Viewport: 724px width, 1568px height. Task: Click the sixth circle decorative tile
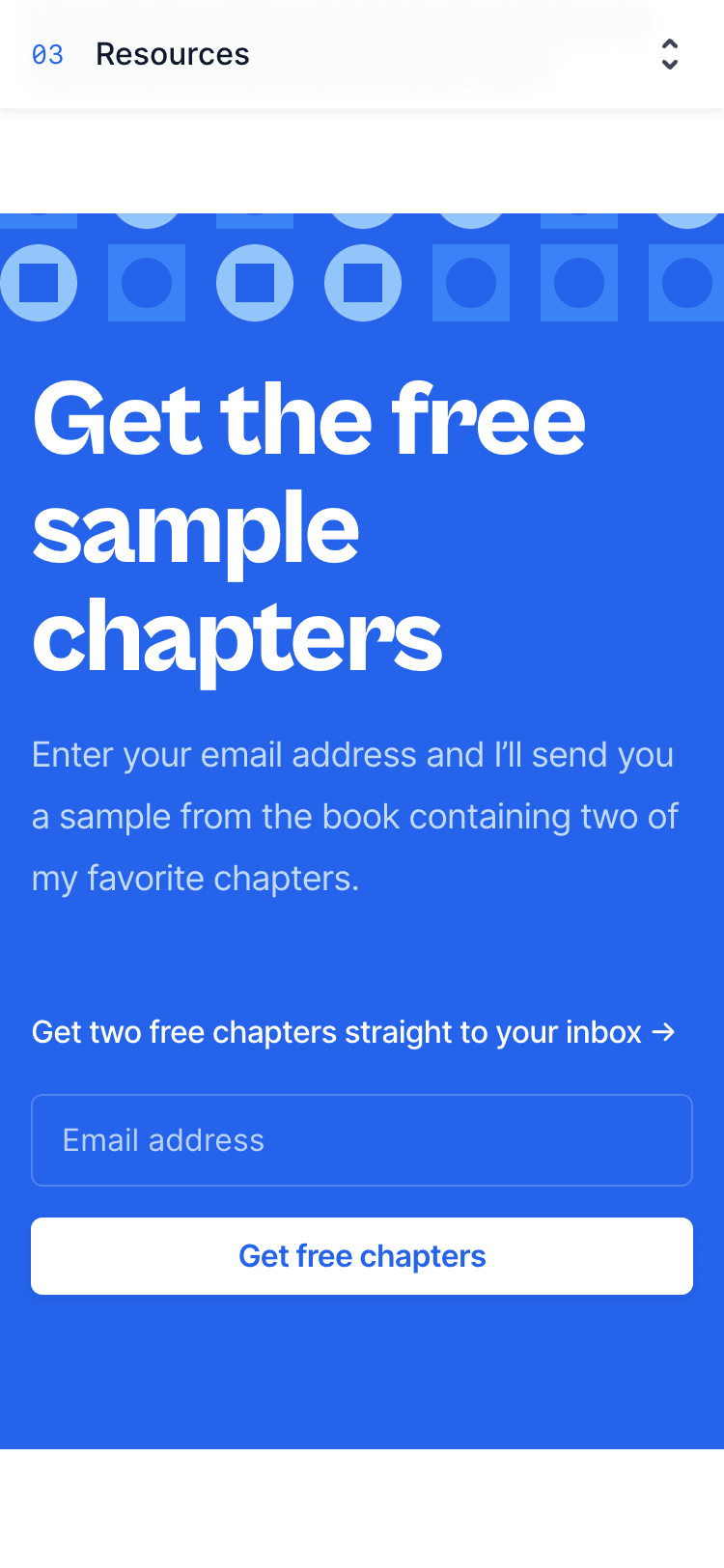579,283
